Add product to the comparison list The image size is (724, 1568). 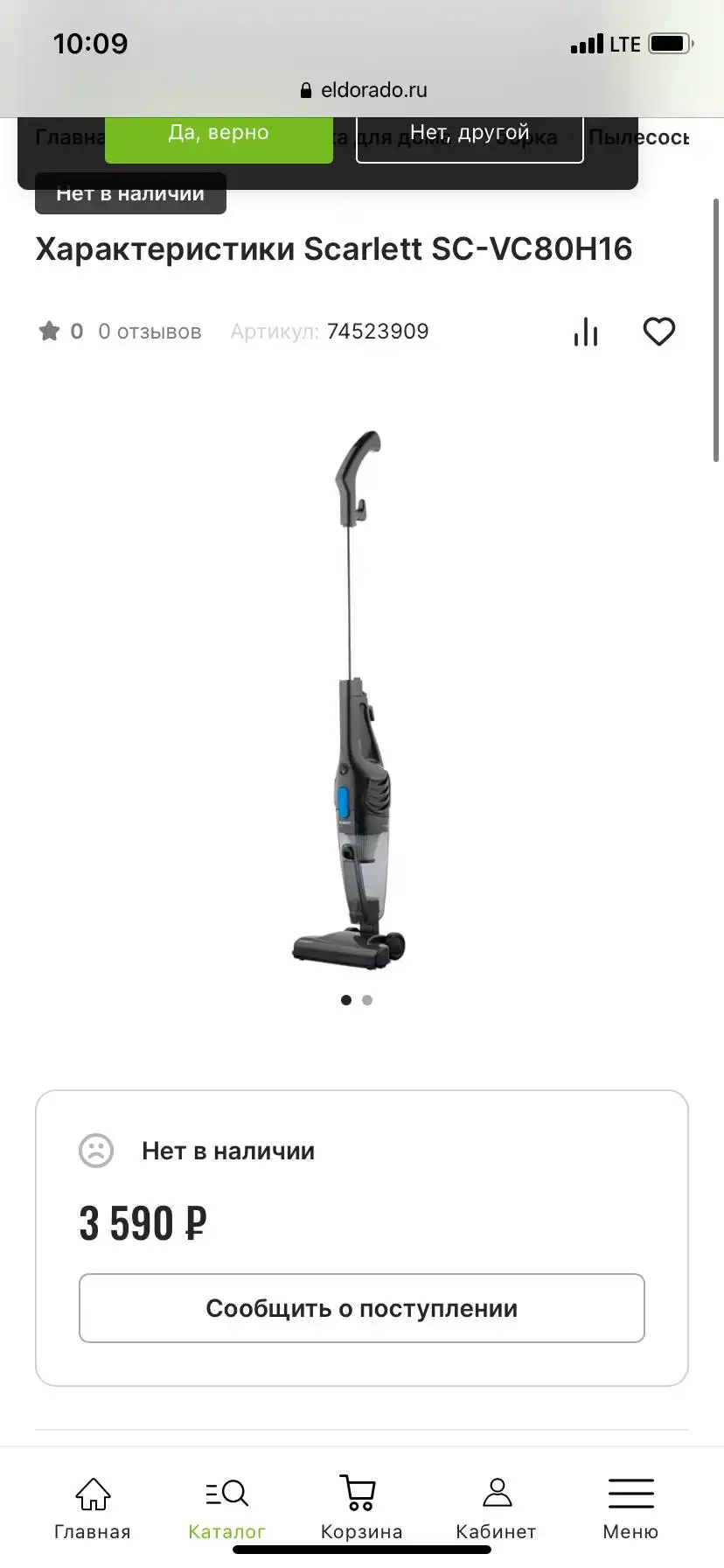[x=586, y=332]
